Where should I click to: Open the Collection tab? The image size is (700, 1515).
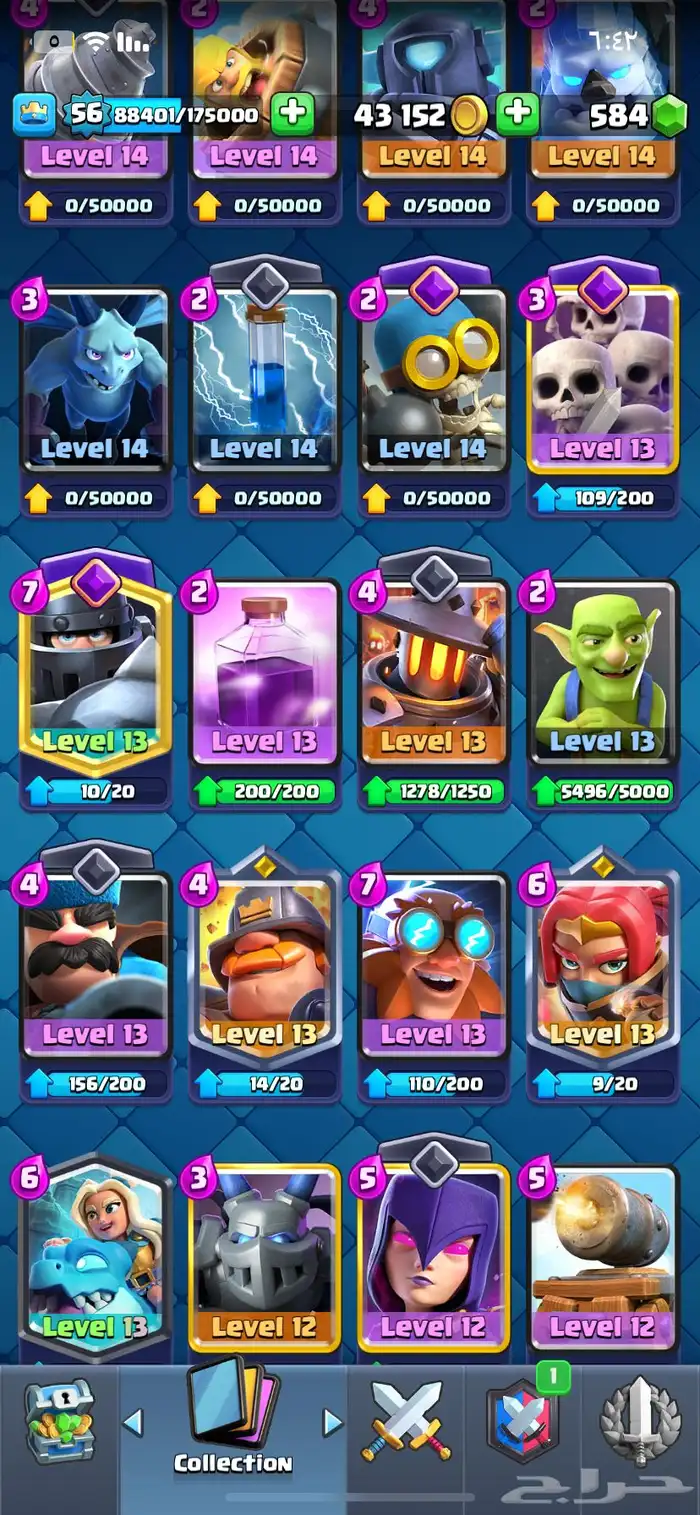[233, 1420]
